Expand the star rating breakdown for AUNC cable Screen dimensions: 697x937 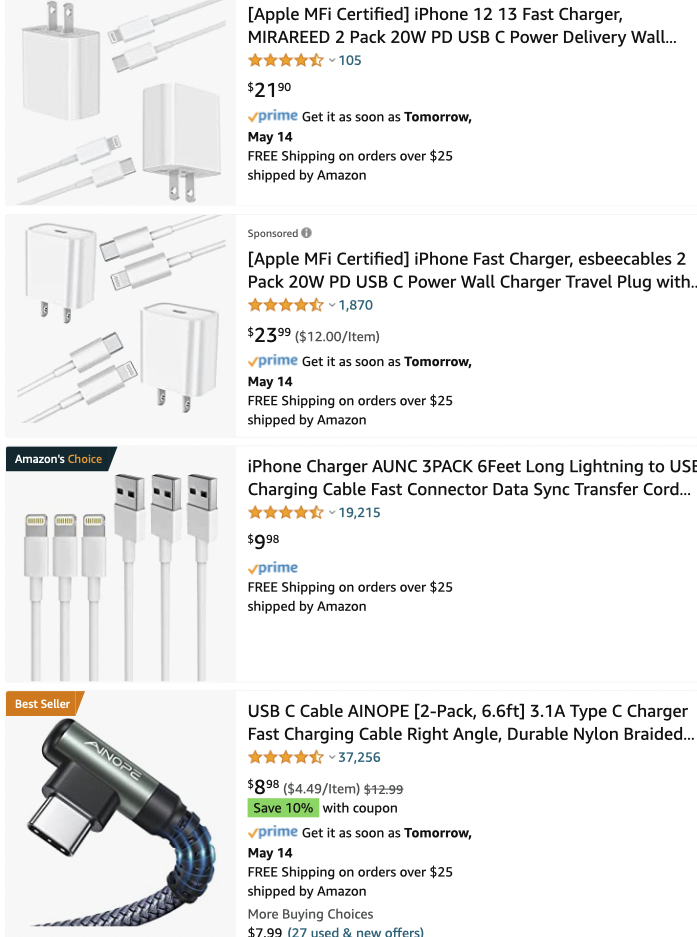tap(332, 513)
